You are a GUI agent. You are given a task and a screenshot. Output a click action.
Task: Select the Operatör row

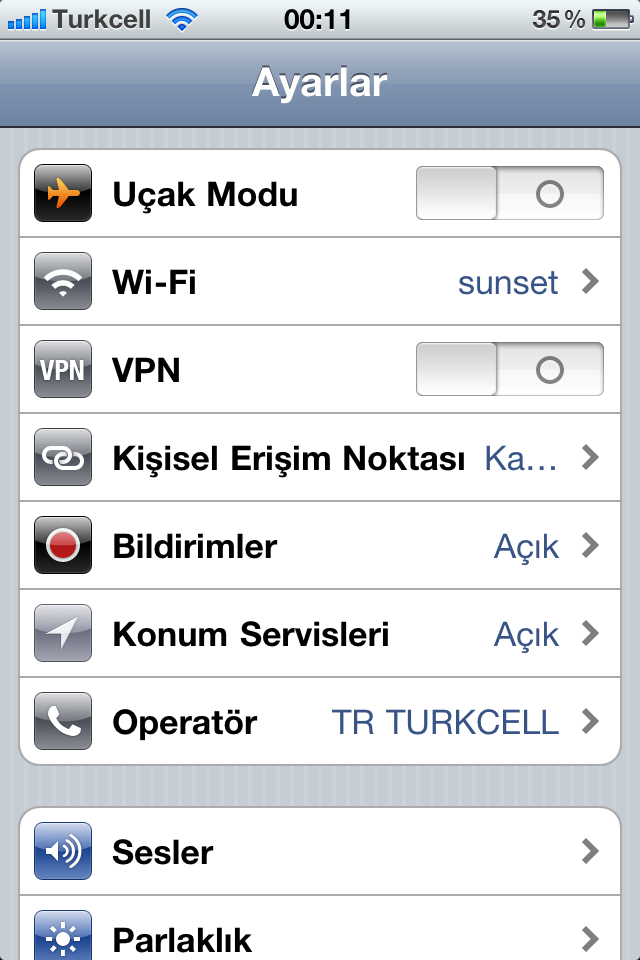point(320,722)
